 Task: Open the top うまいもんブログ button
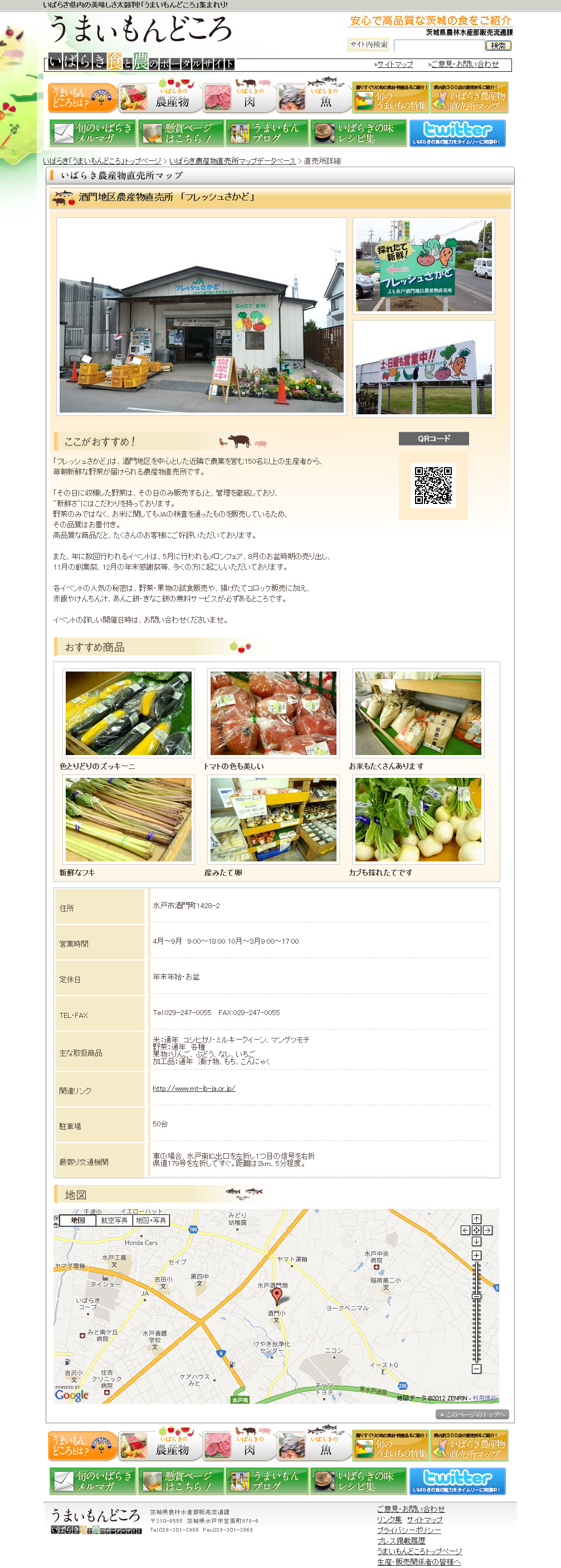pyautogui.click(x=267, y=133)
